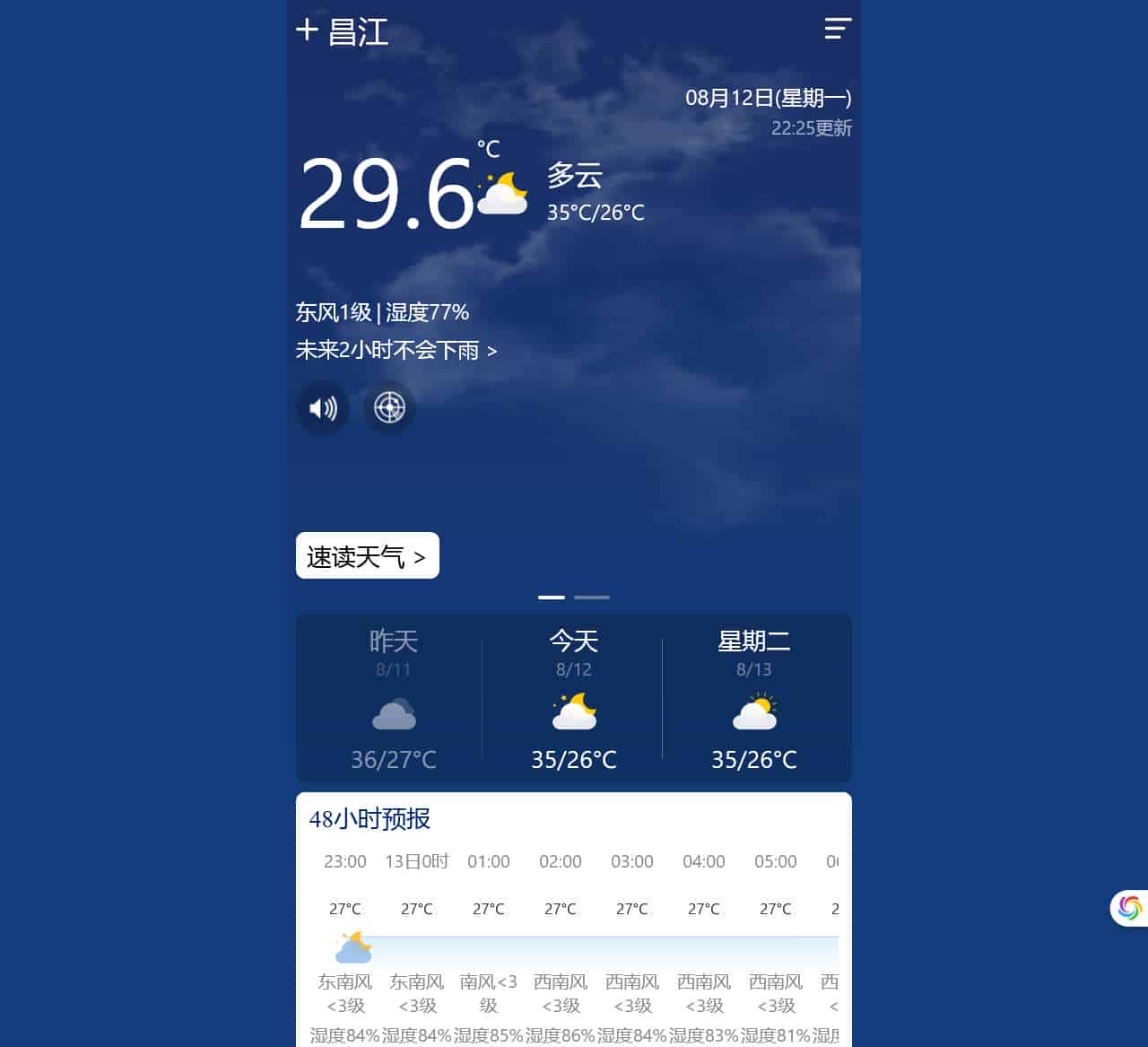Add a city with the plus icon
Screen dimensions: 1148x1047
[307, 31]
